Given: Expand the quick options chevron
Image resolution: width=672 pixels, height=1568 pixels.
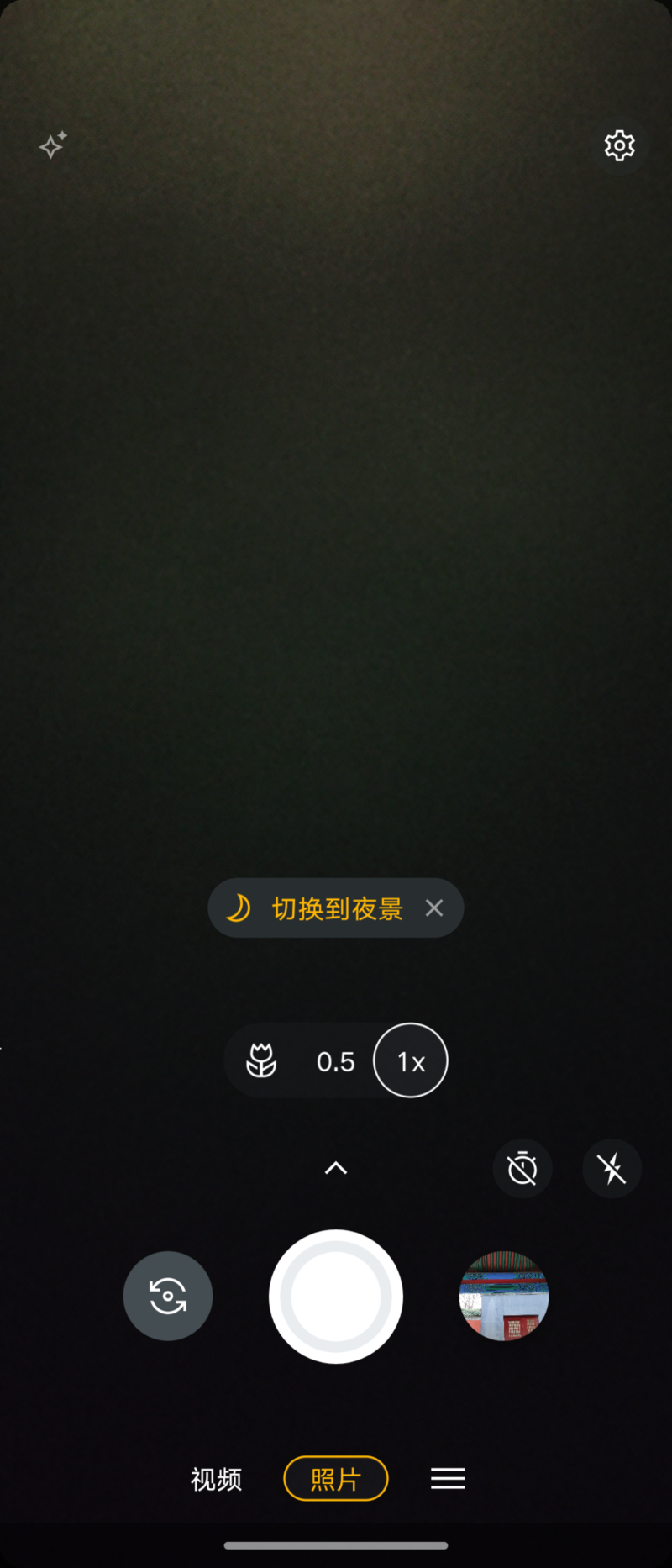Looking at the screenshot, I should 336,1168.
